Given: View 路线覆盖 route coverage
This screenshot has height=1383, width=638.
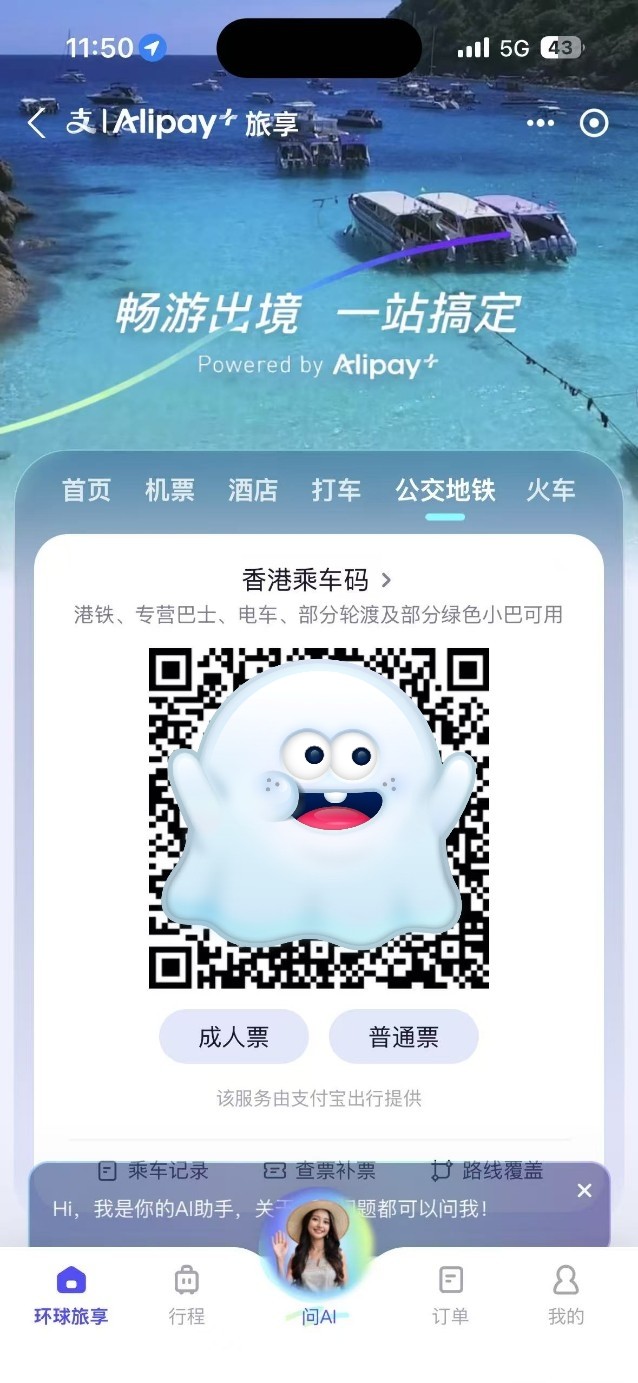Looking at the screenshot, I should tap(488, 1170).
